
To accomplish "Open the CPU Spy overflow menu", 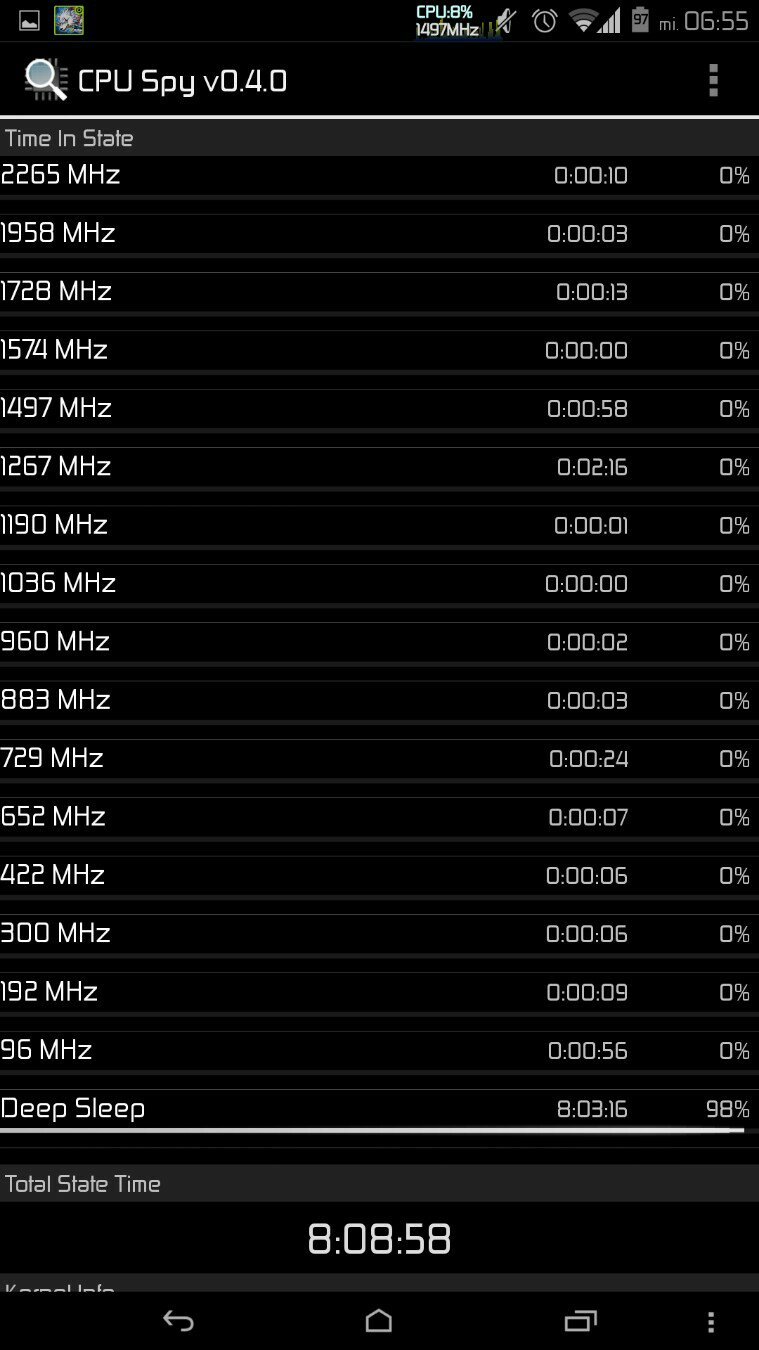I will click(x=712, y=80).
